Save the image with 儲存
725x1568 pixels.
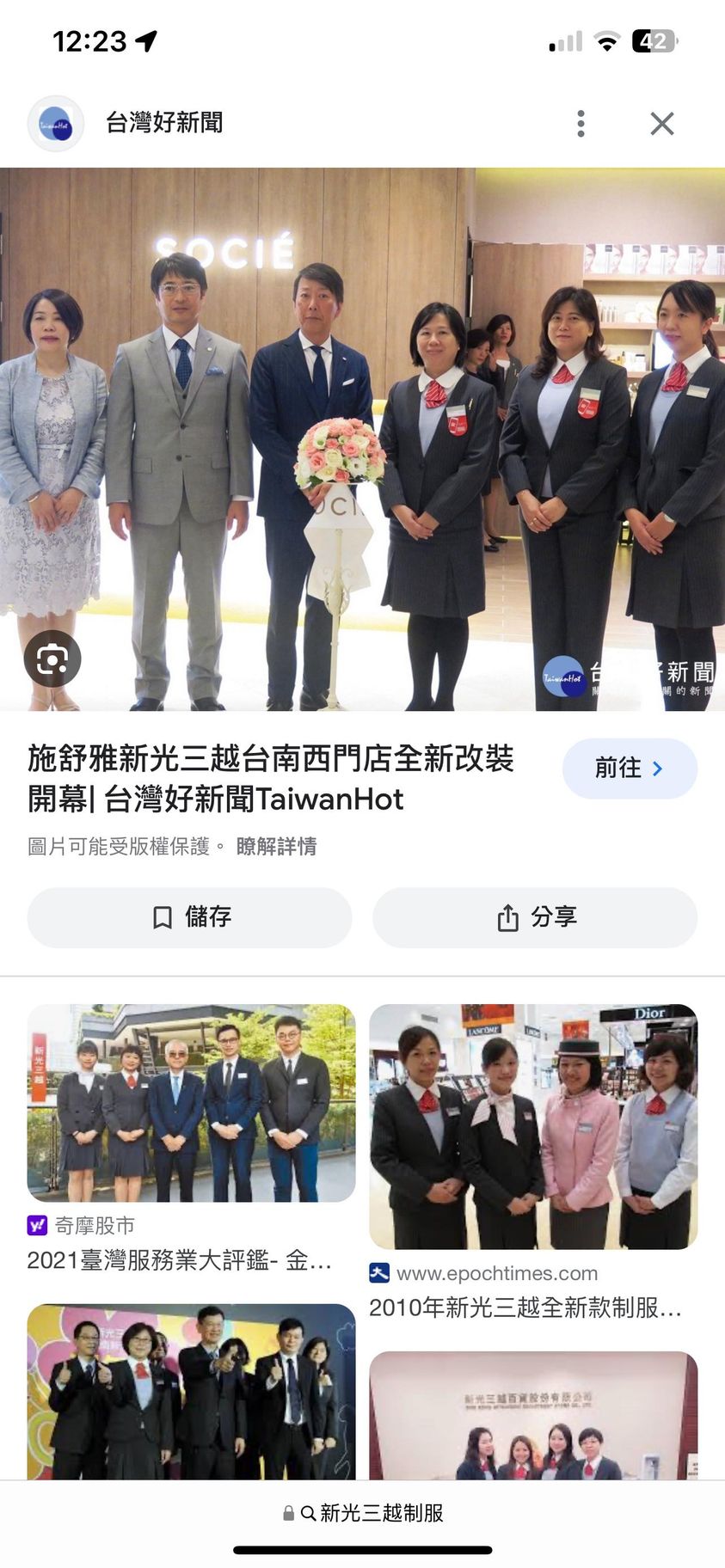190,917
